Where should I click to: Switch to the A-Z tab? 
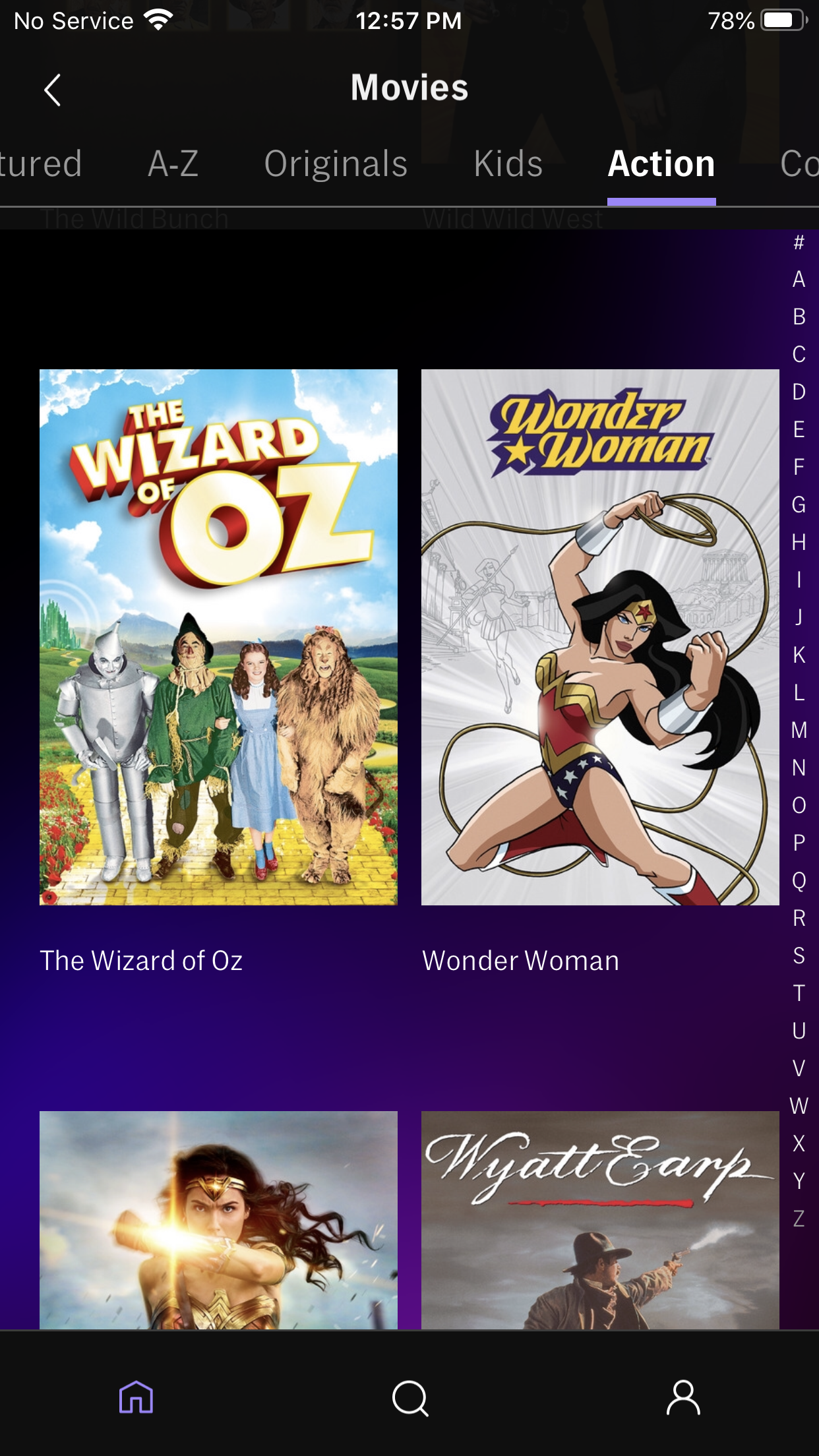(x=173, y=164)
